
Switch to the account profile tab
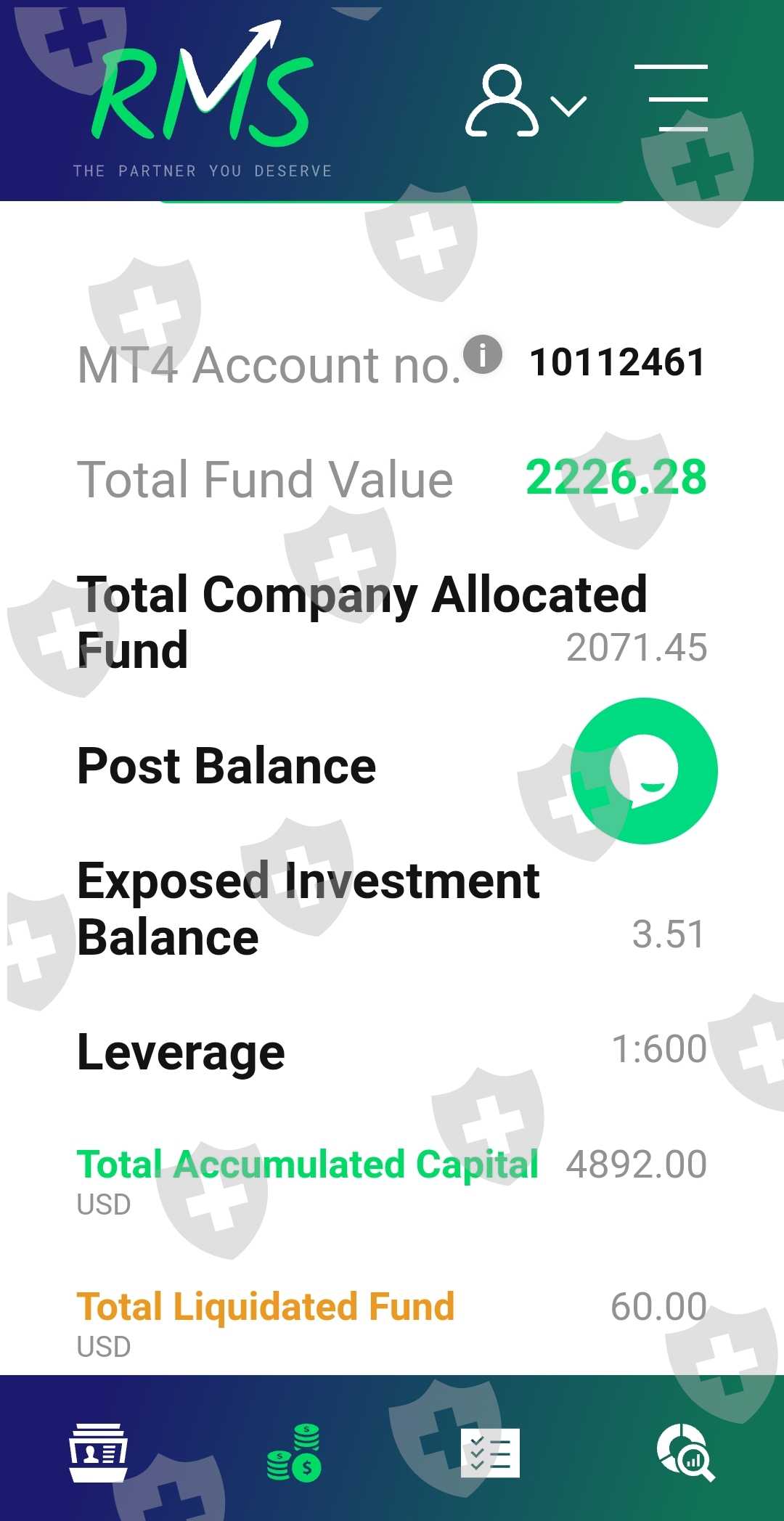pyautogui.click(x=99, y=1452)
